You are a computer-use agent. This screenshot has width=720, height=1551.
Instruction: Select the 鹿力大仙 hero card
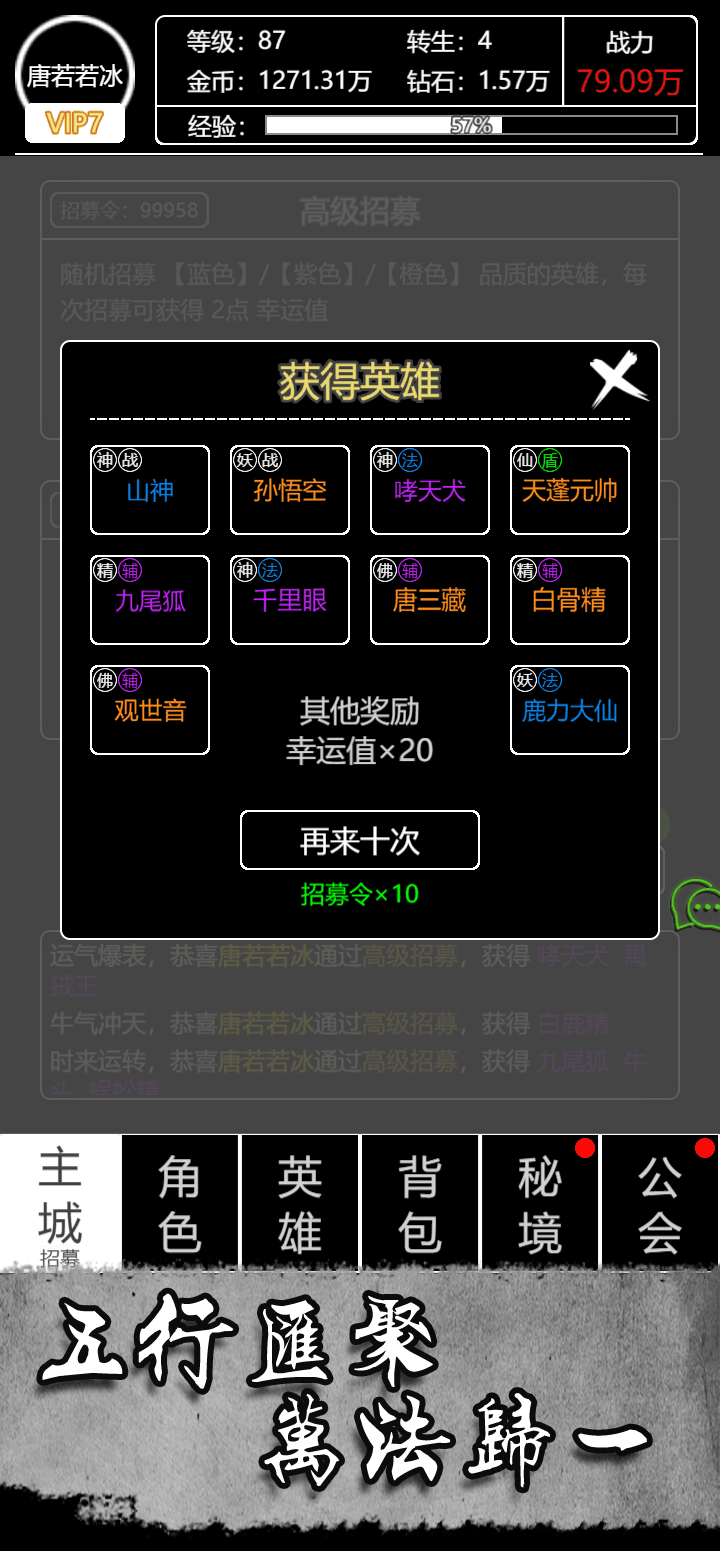click(x=569, y=709)
